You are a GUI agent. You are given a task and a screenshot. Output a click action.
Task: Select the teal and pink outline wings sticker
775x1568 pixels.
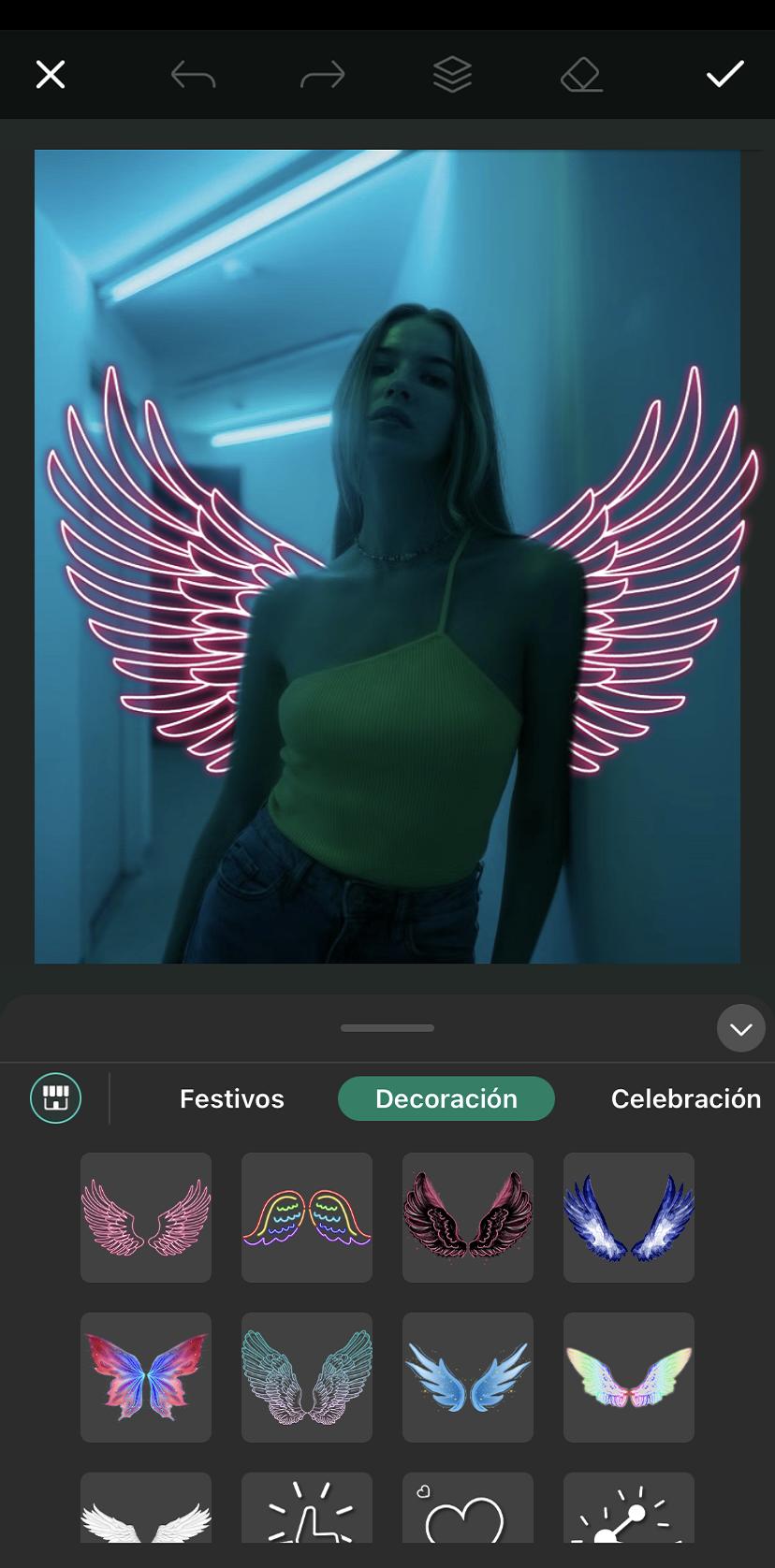pos(307,1377)
